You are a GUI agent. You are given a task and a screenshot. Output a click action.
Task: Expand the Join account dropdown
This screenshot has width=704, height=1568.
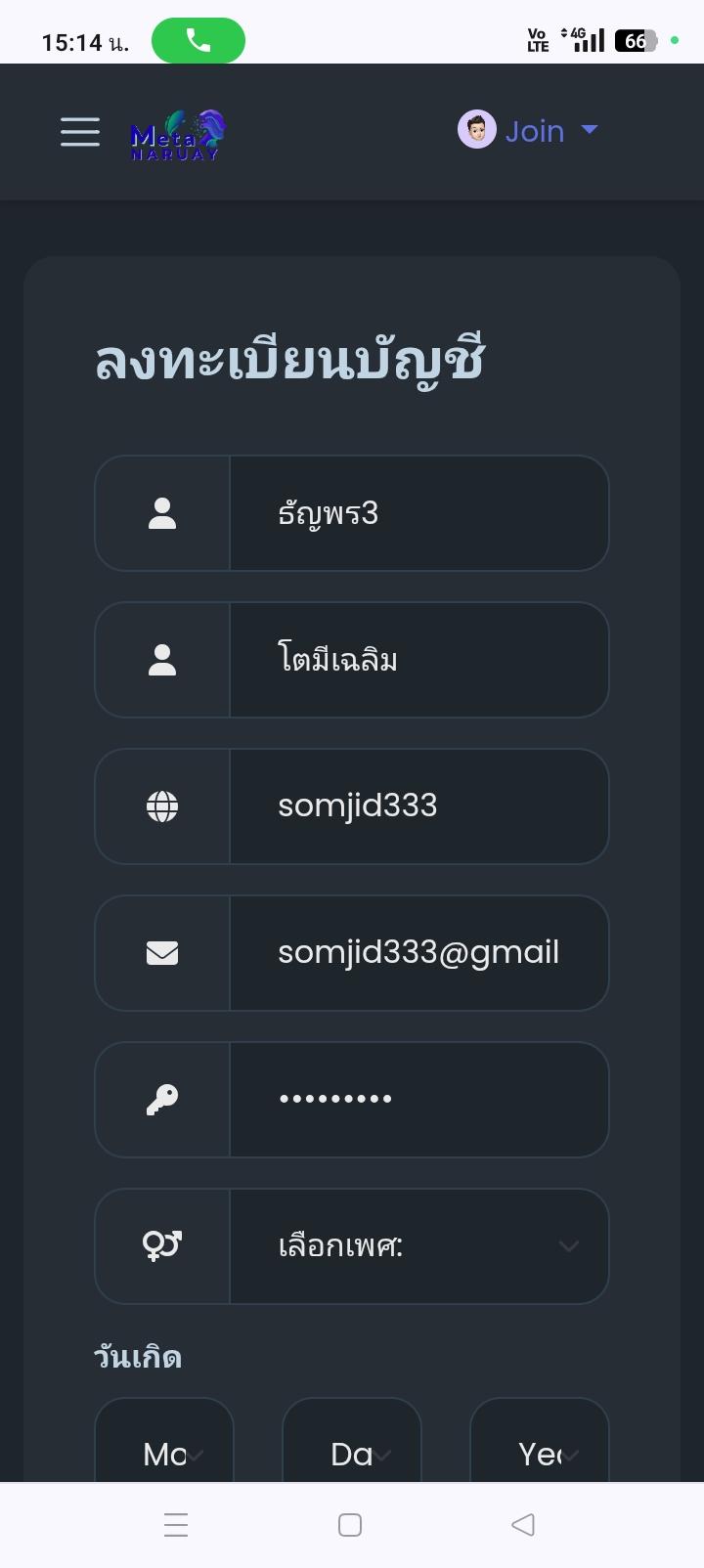(x=529, y=130)
